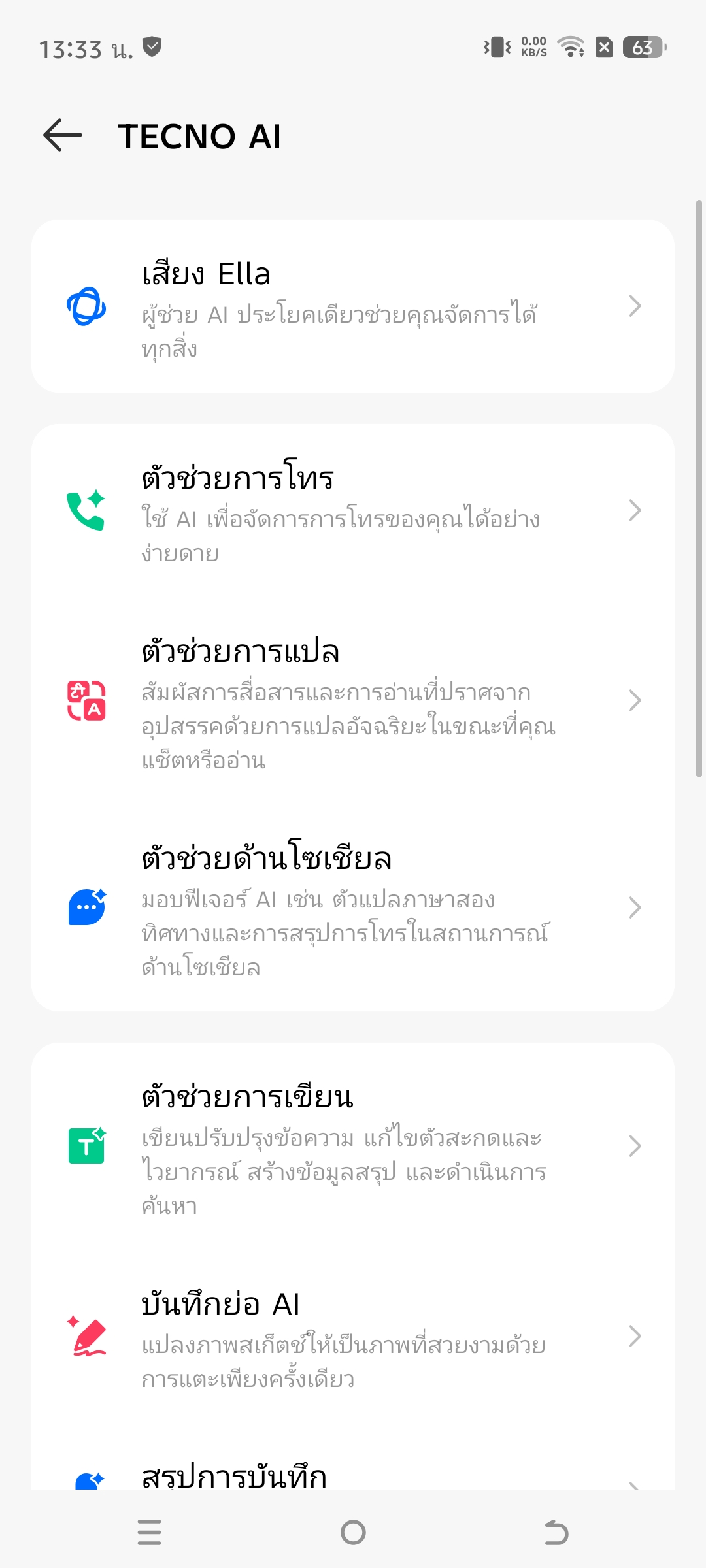706x1568 pixels.
Task: Open บันทึกย่อ AI notes option
Action: (353, 1336)
